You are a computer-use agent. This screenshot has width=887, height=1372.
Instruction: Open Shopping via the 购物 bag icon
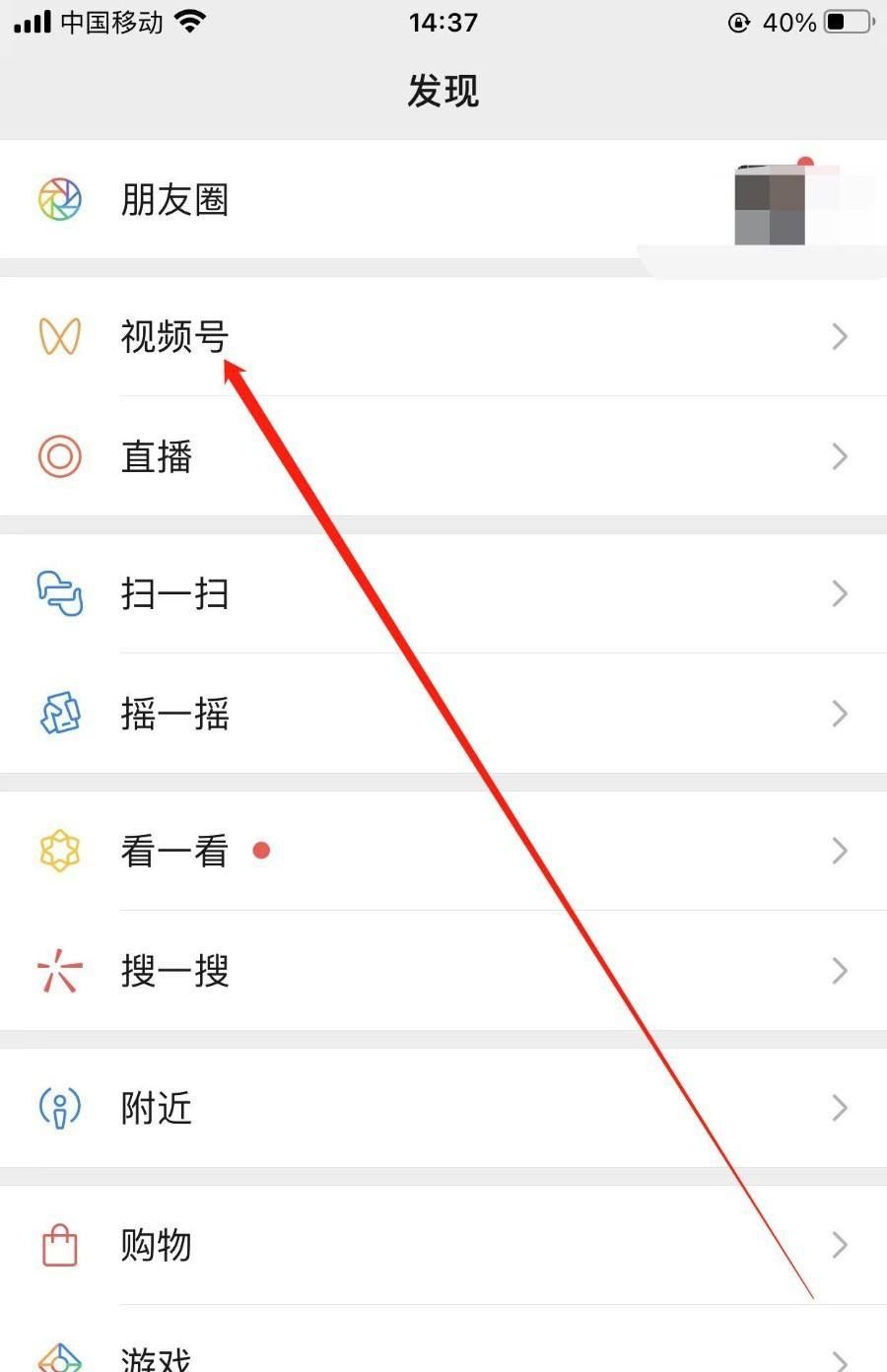coord(60,1245)
